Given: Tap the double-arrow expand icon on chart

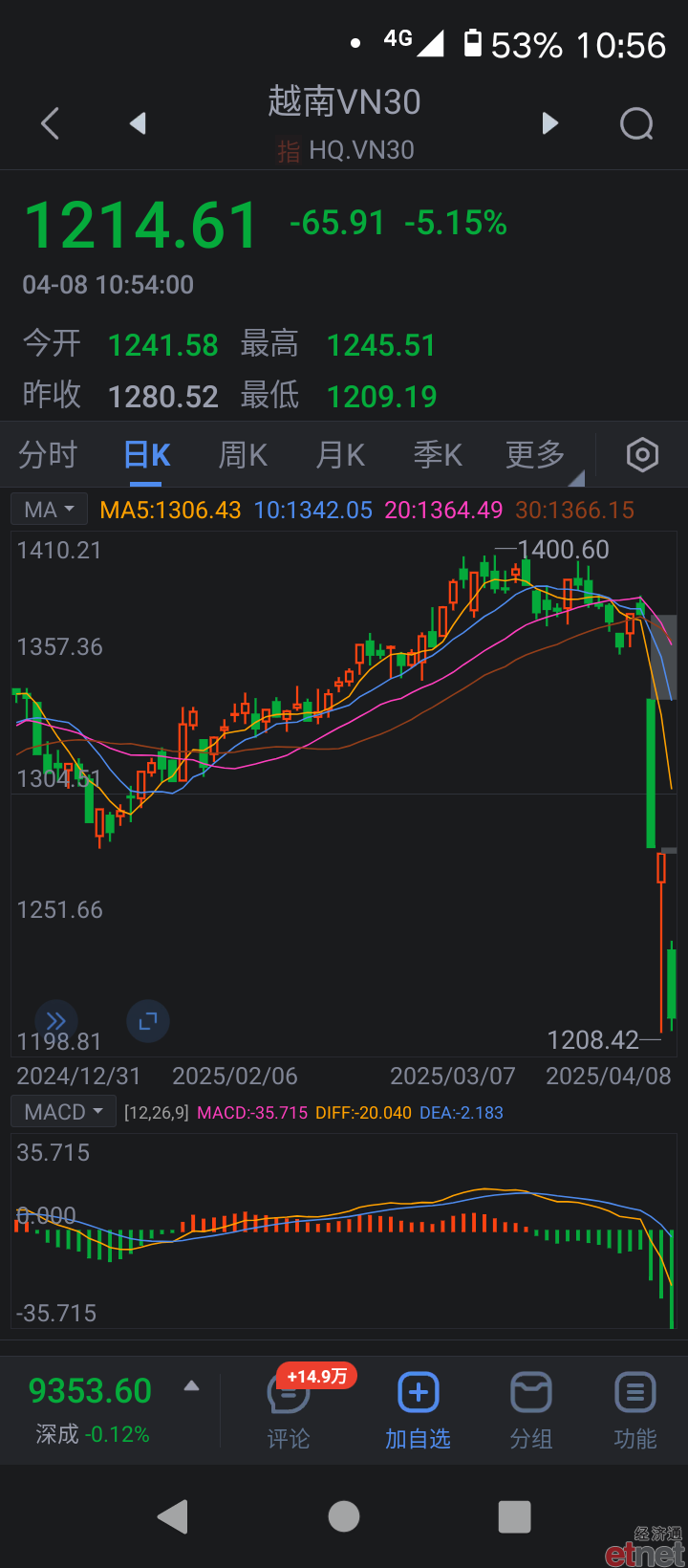Looking at the screenshot, I should pos(56,1021).
